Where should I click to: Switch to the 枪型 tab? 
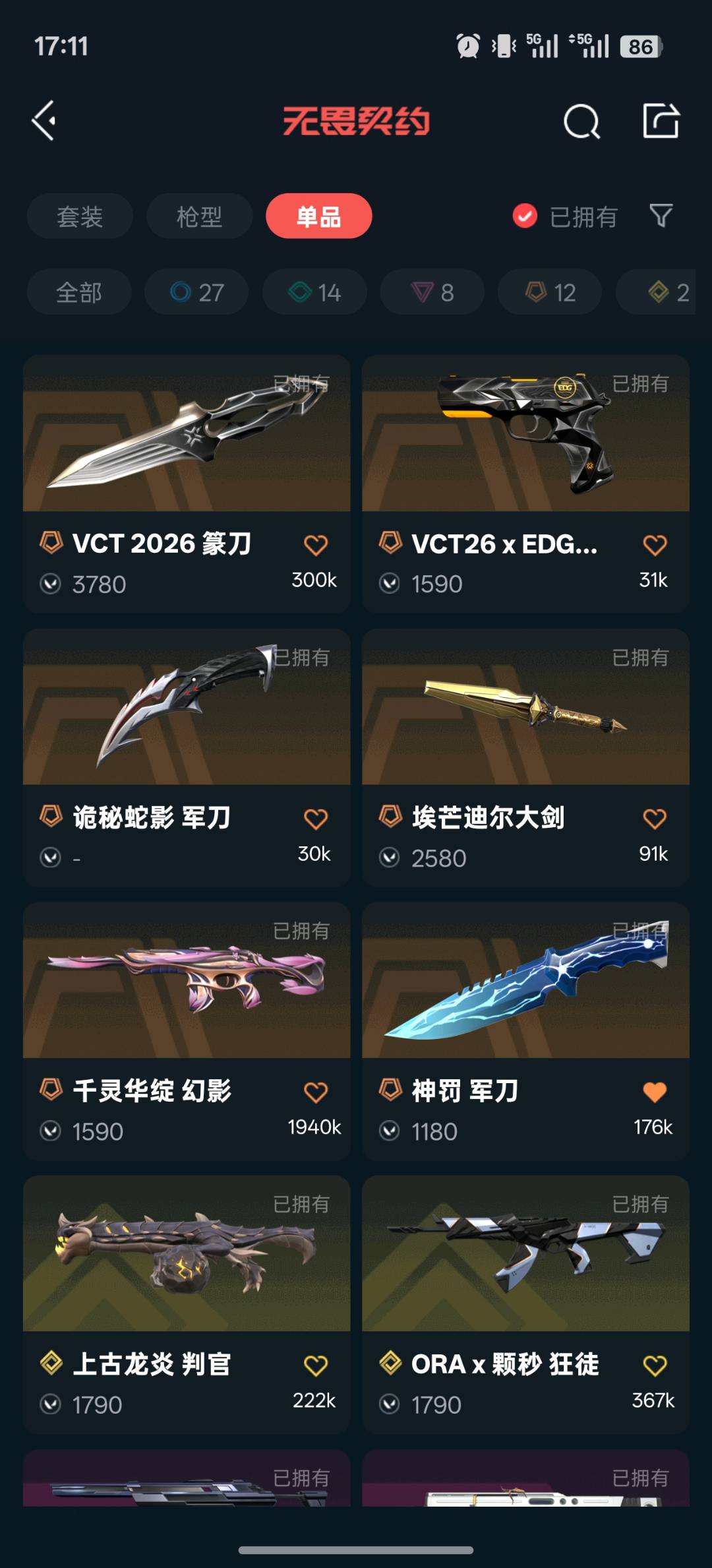click(x=199, y=216)
